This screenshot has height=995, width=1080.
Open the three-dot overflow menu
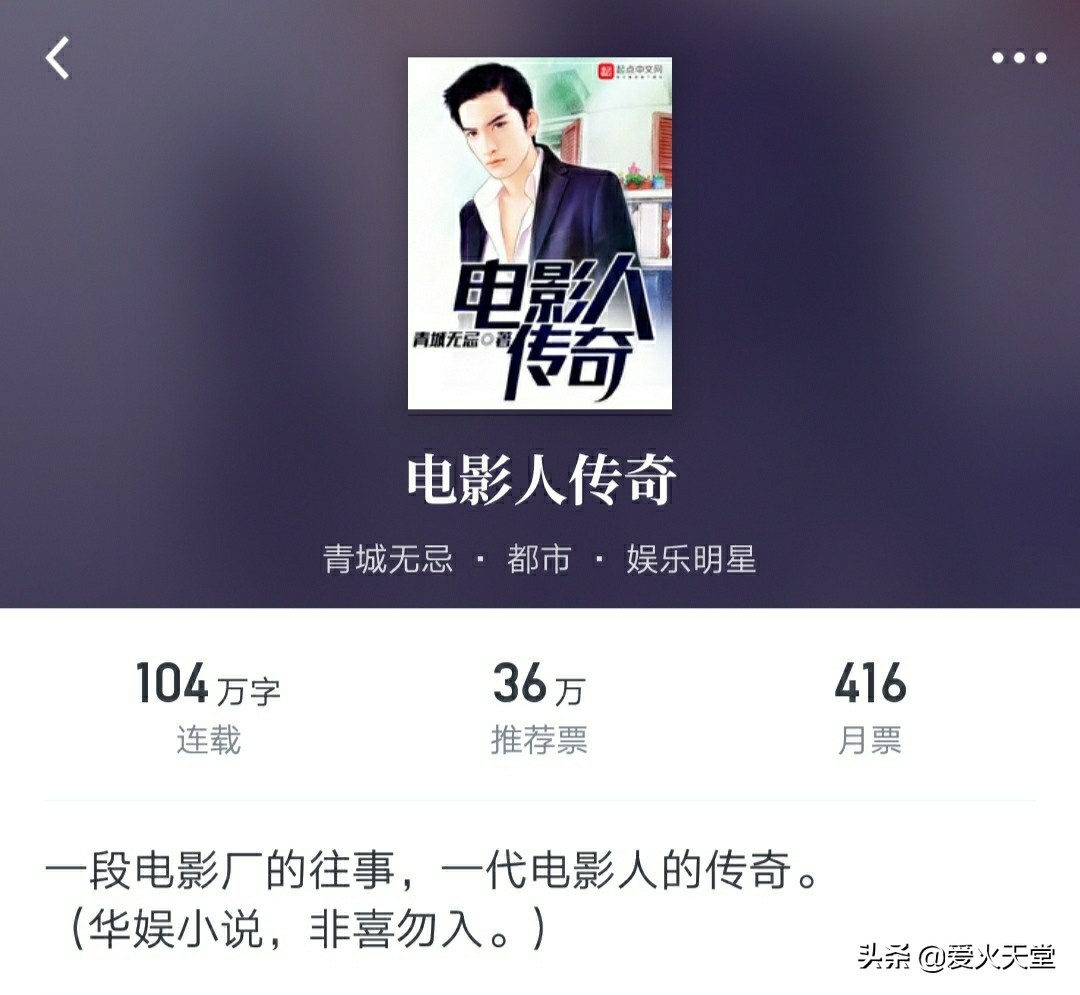point(1019,58)
